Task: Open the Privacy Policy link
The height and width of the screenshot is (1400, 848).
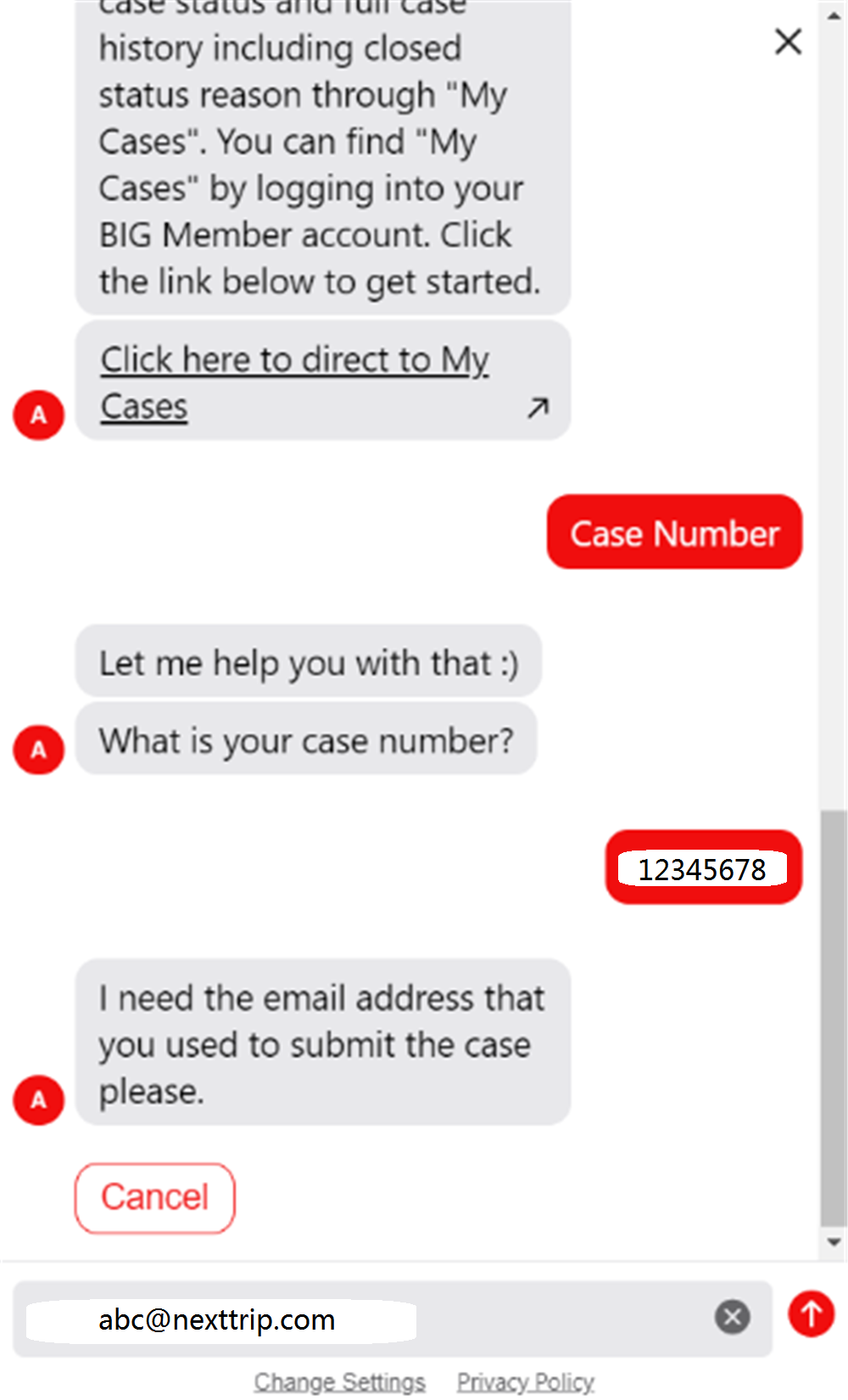Action: [x=526, y=1382]
